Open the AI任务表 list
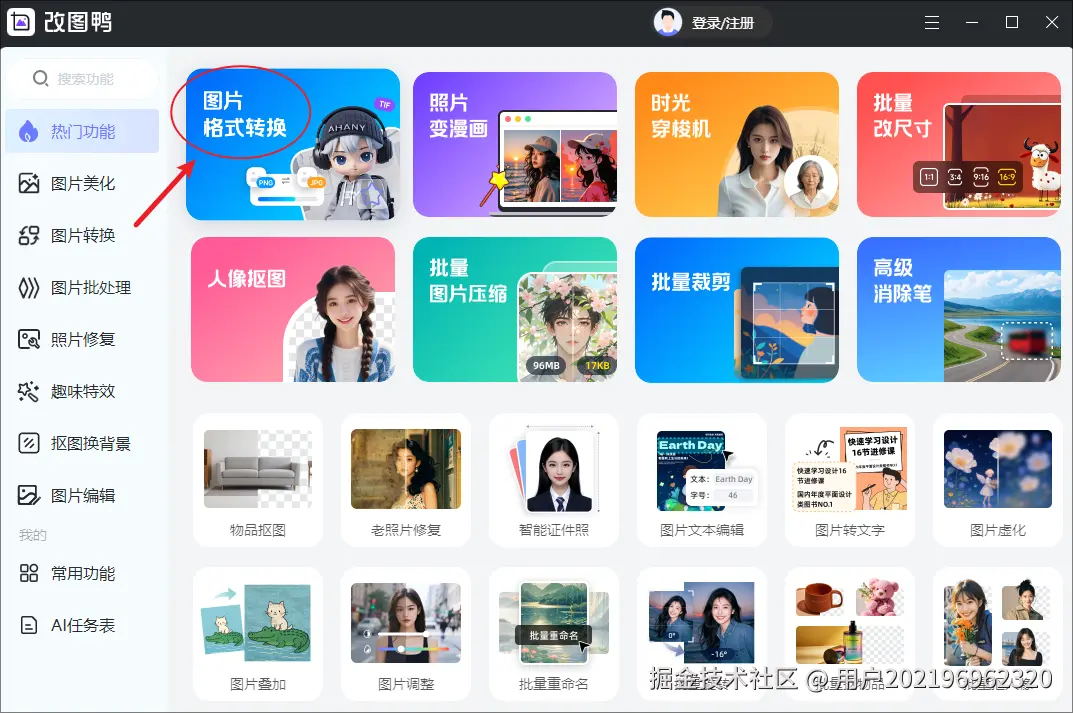The width and height of the screenshot is (1073, 713). pyautogui.click(x=82, y=626)
